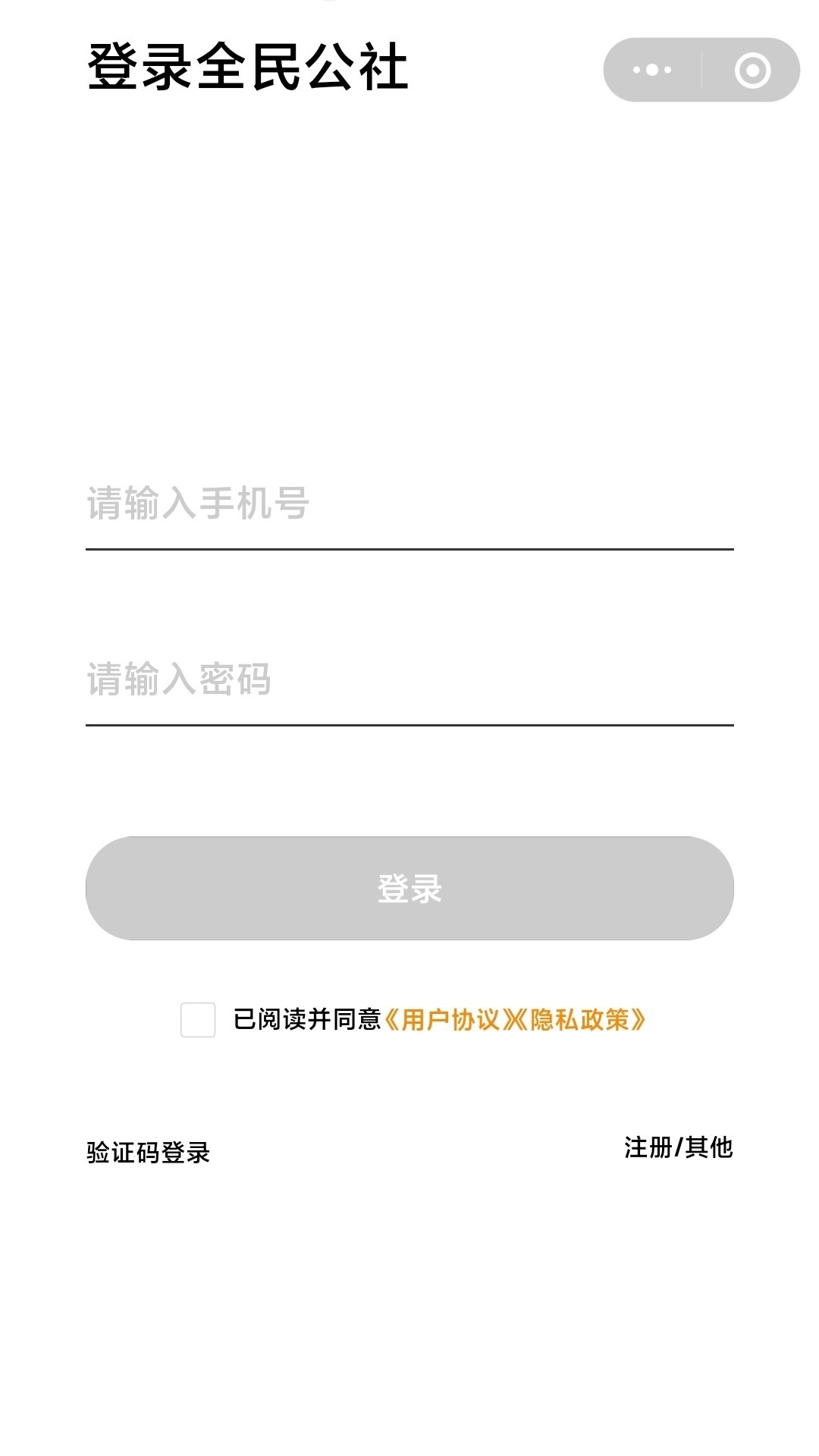Screen dimensions: 819x1456
Task: Click the 登录全民公社 page title
Action: [249, 68]
